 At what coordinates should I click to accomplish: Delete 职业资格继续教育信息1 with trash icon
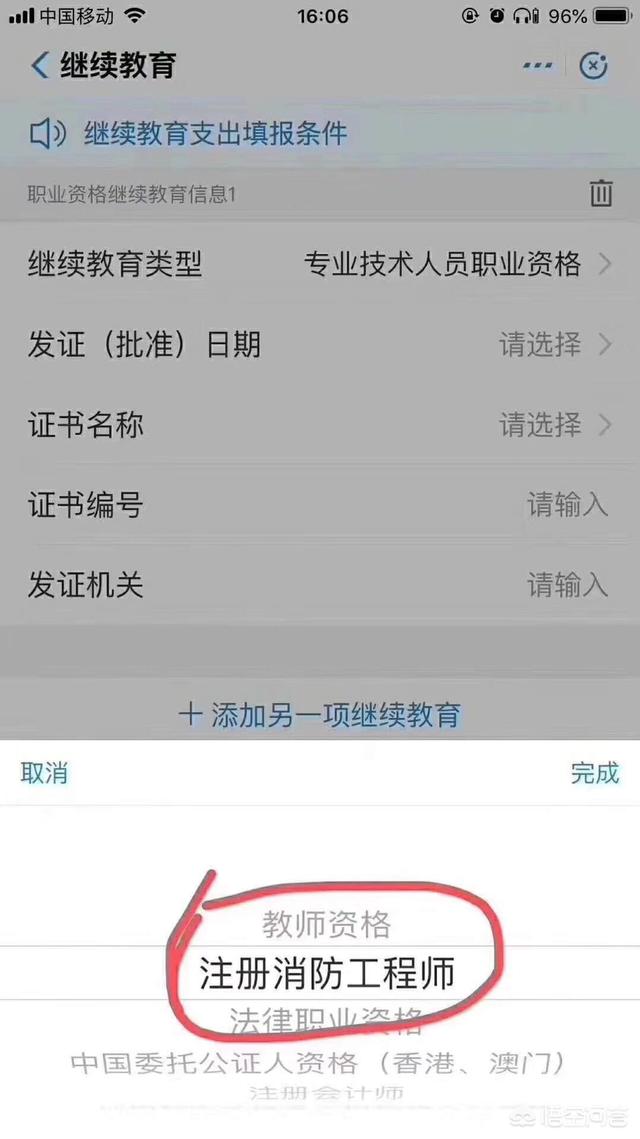[600, 193]
